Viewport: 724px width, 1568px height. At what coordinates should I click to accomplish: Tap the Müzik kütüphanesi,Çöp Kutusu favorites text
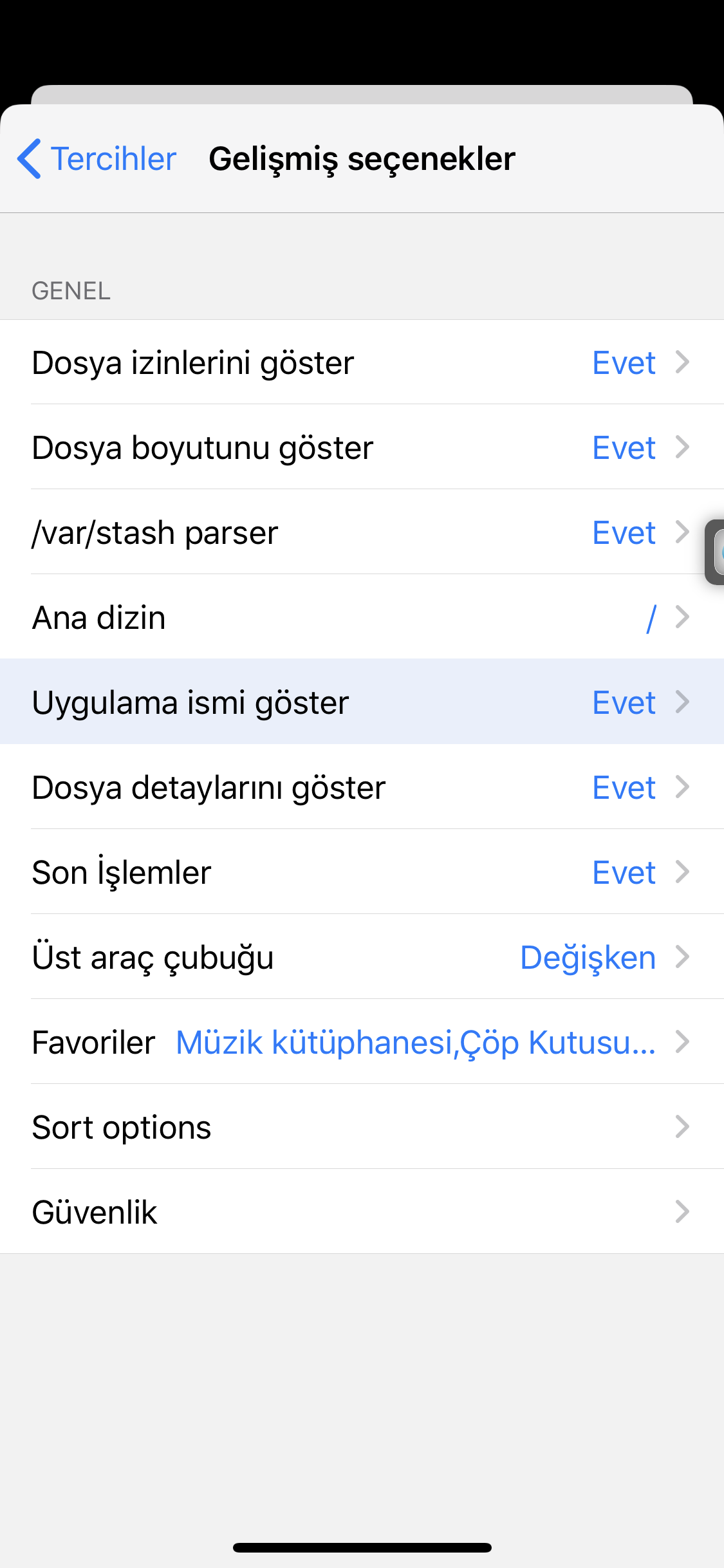point(416,1041)
